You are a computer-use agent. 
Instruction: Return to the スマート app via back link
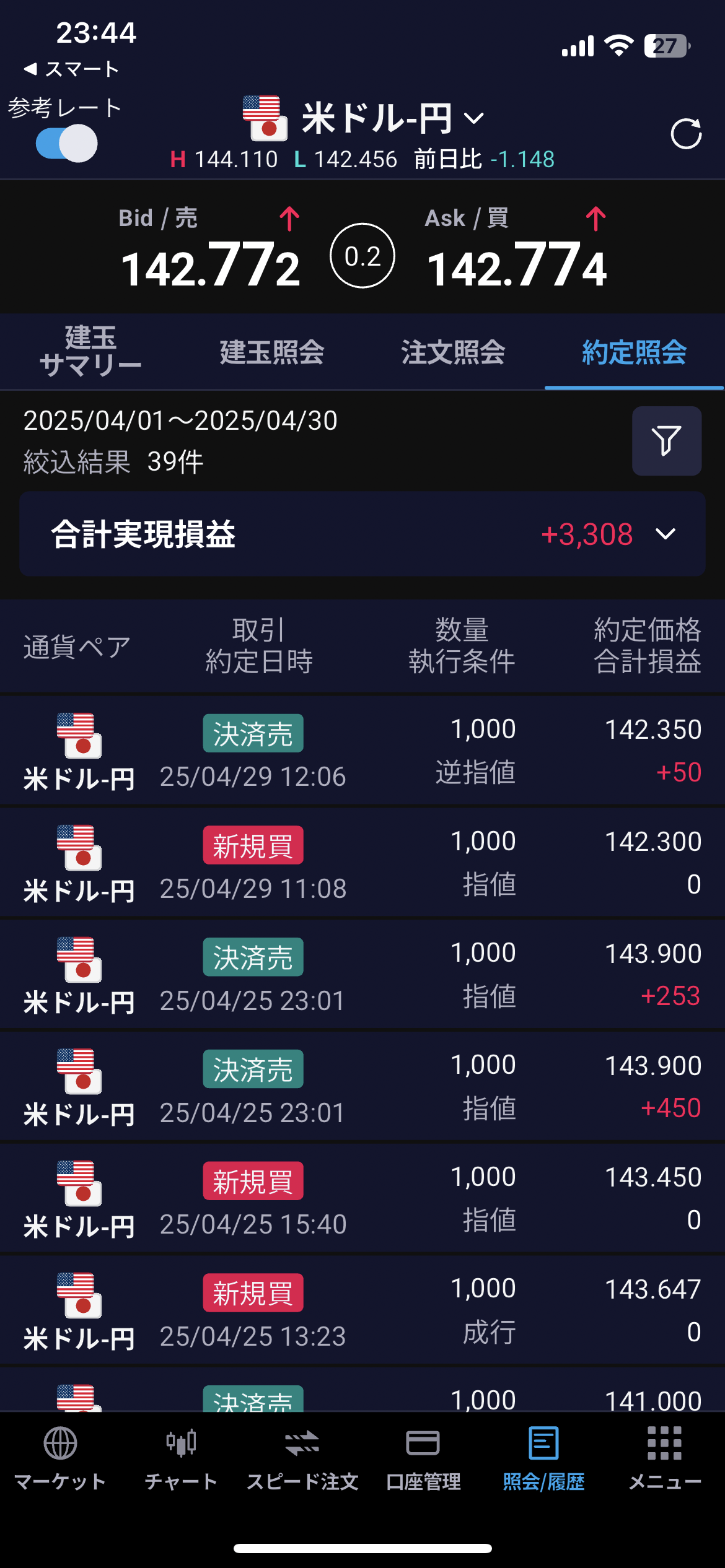pyautogui.click(x=71, y=69)
